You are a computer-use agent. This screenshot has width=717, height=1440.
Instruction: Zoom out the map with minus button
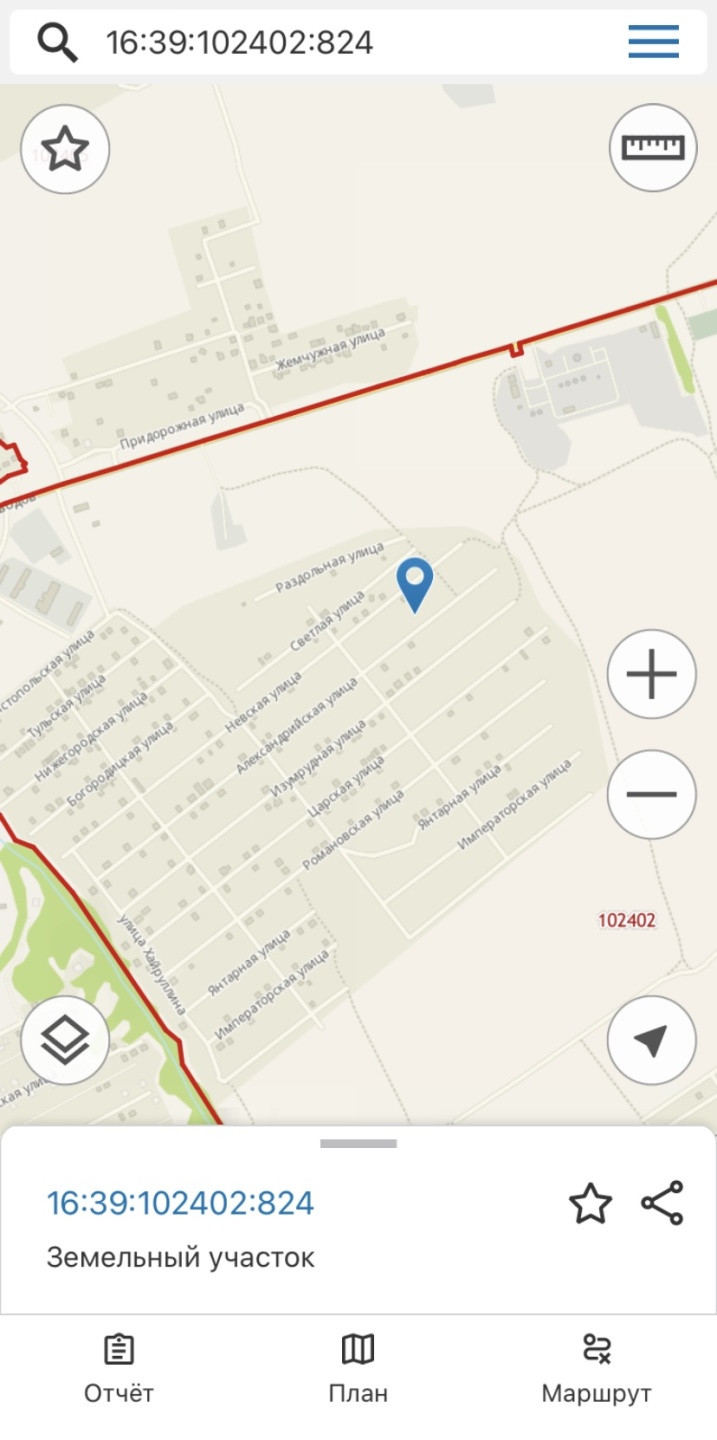click(652, 794)
